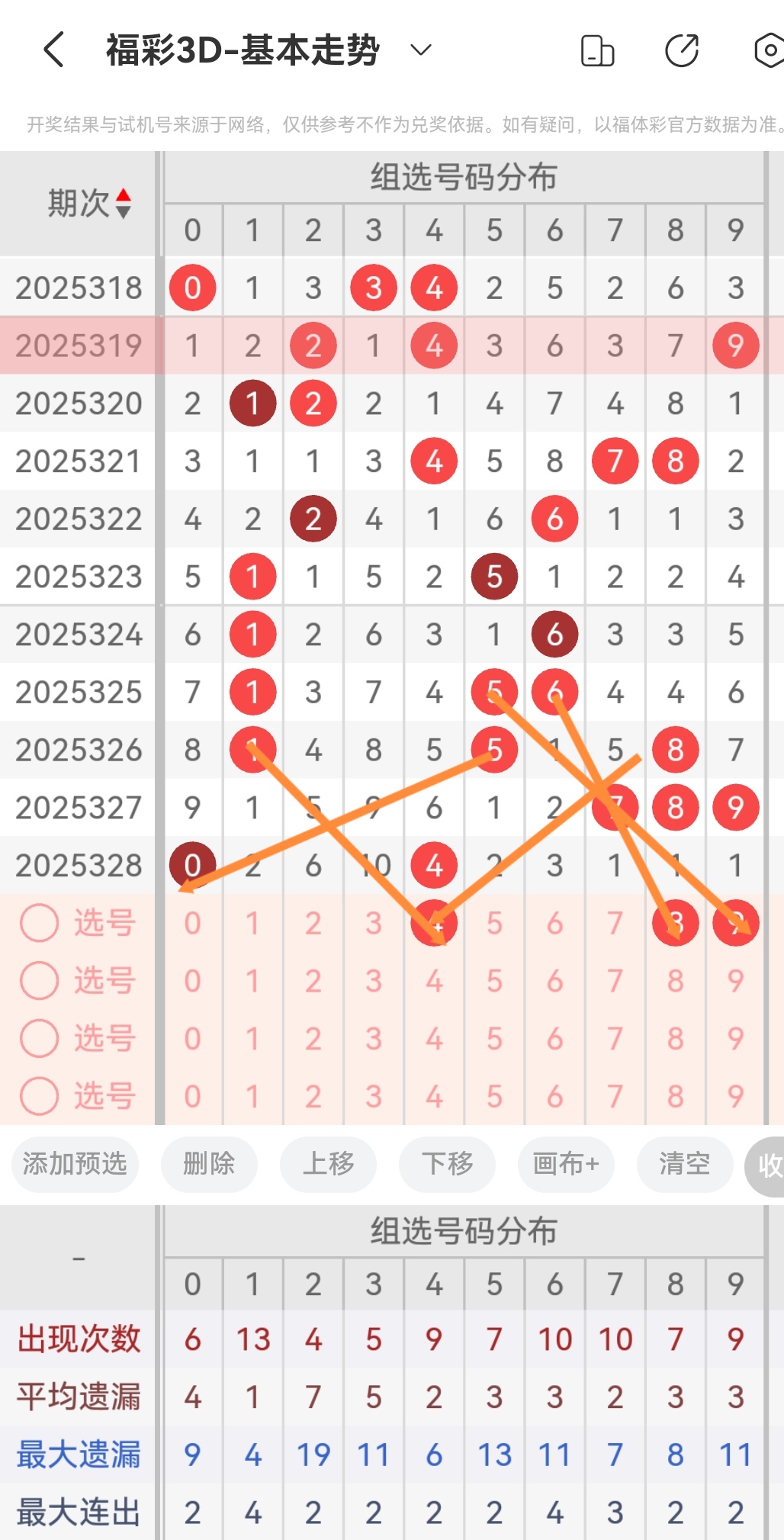Open the settings icon at top right

pos(766,49)
